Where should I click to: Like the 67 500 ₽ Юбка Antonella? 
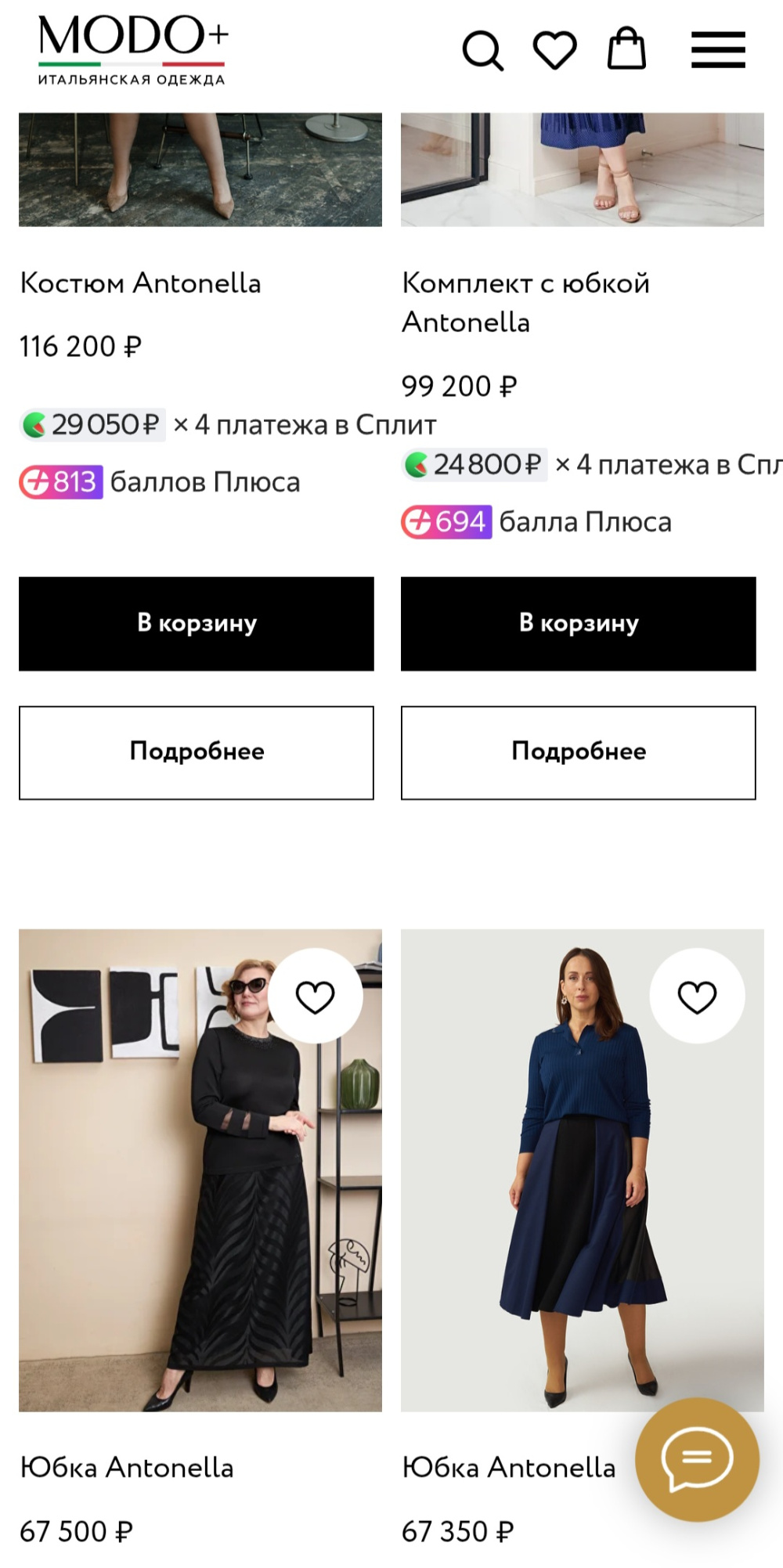(316, 997)
